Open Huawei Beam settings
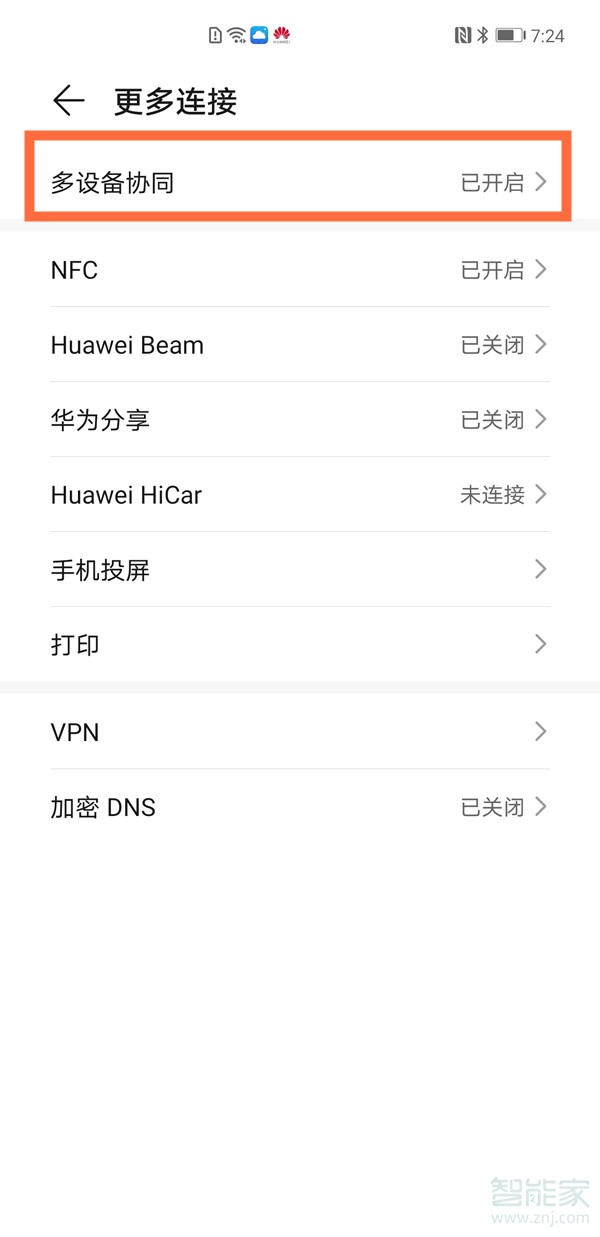Viewport: 600px width, 1237px height. [300, 345]
